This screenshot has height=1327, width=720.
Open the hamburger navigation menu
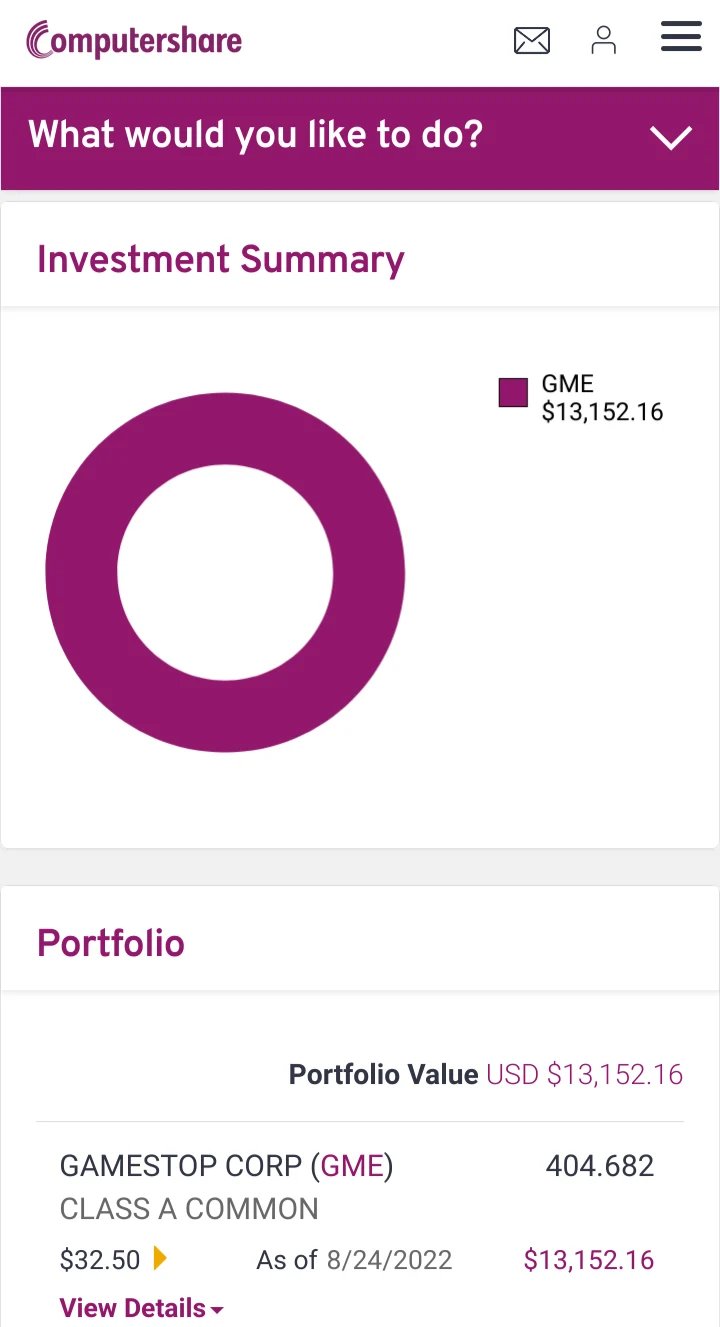point(681,37)
